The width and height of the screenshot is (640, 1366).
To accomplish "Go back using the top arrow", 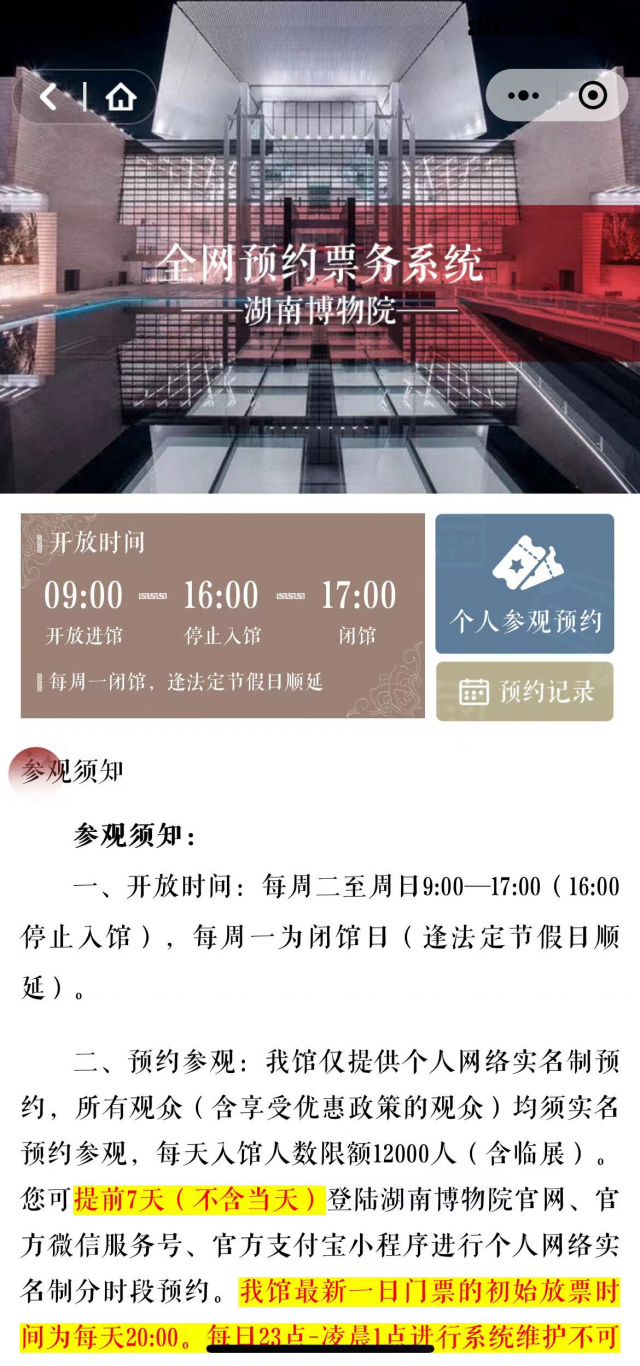I will 49,97.
